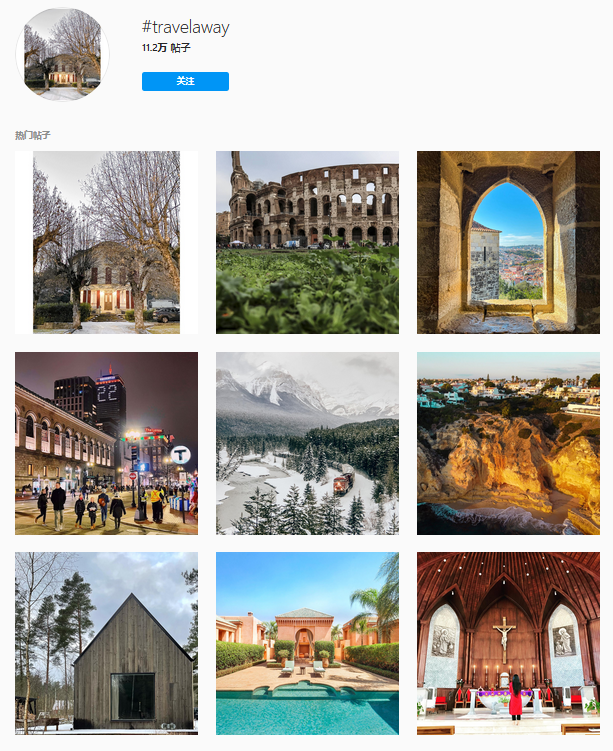Screen dimensions: 613x751
Task: Follow the #travelaway hashtag
Action: point(185,81)
